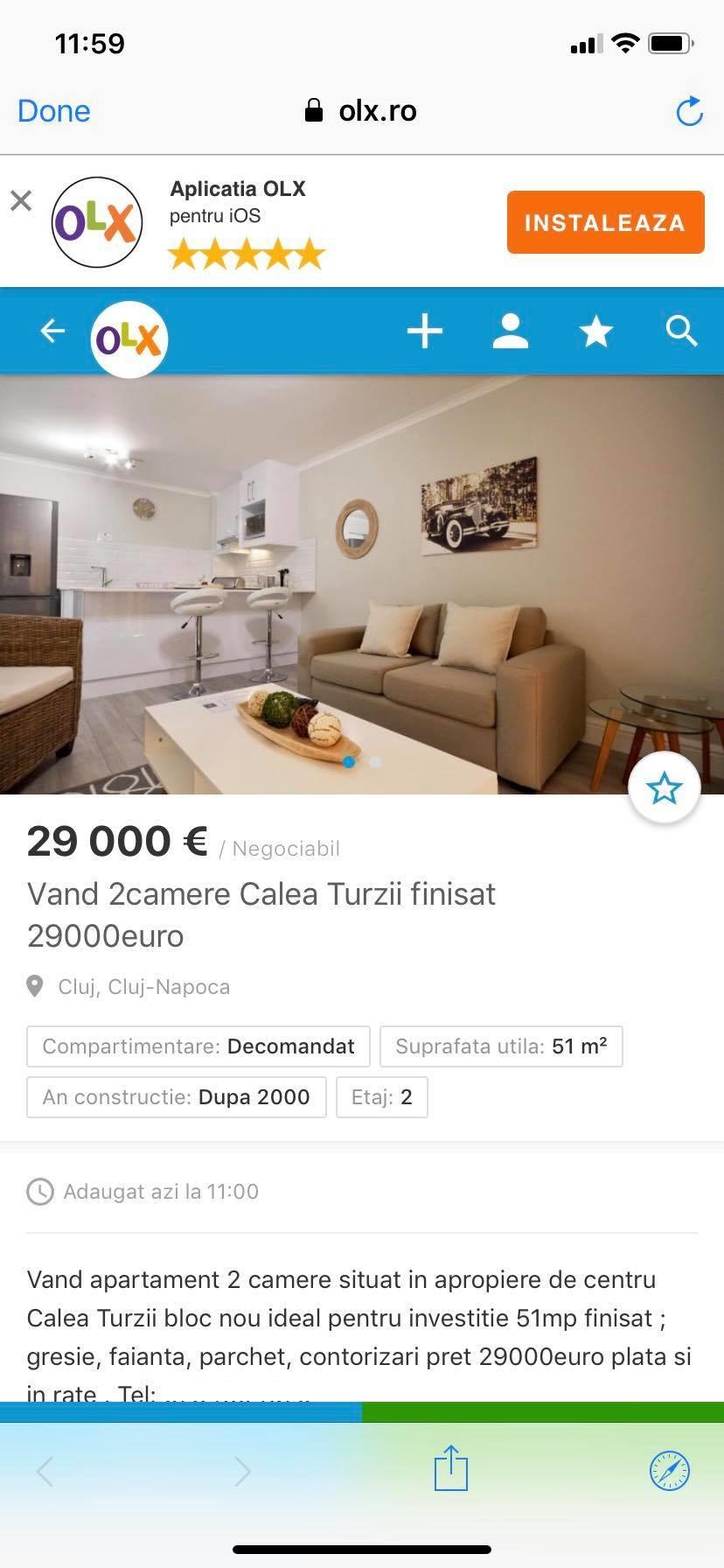Tap the INSTALEAZA button
Image resolution: width=724 pixels, height=1568 pixels.
(x=605, y=222)
